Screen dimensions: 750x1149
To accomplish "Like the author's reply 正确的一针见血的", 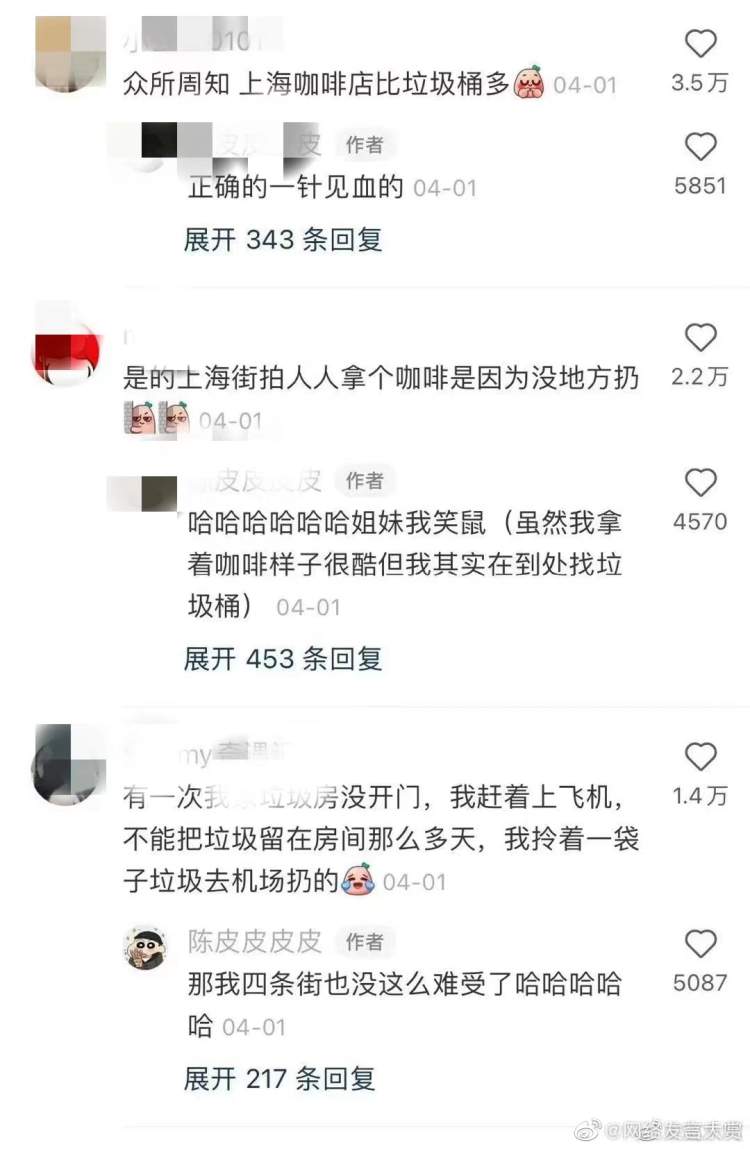I will 700,147.
